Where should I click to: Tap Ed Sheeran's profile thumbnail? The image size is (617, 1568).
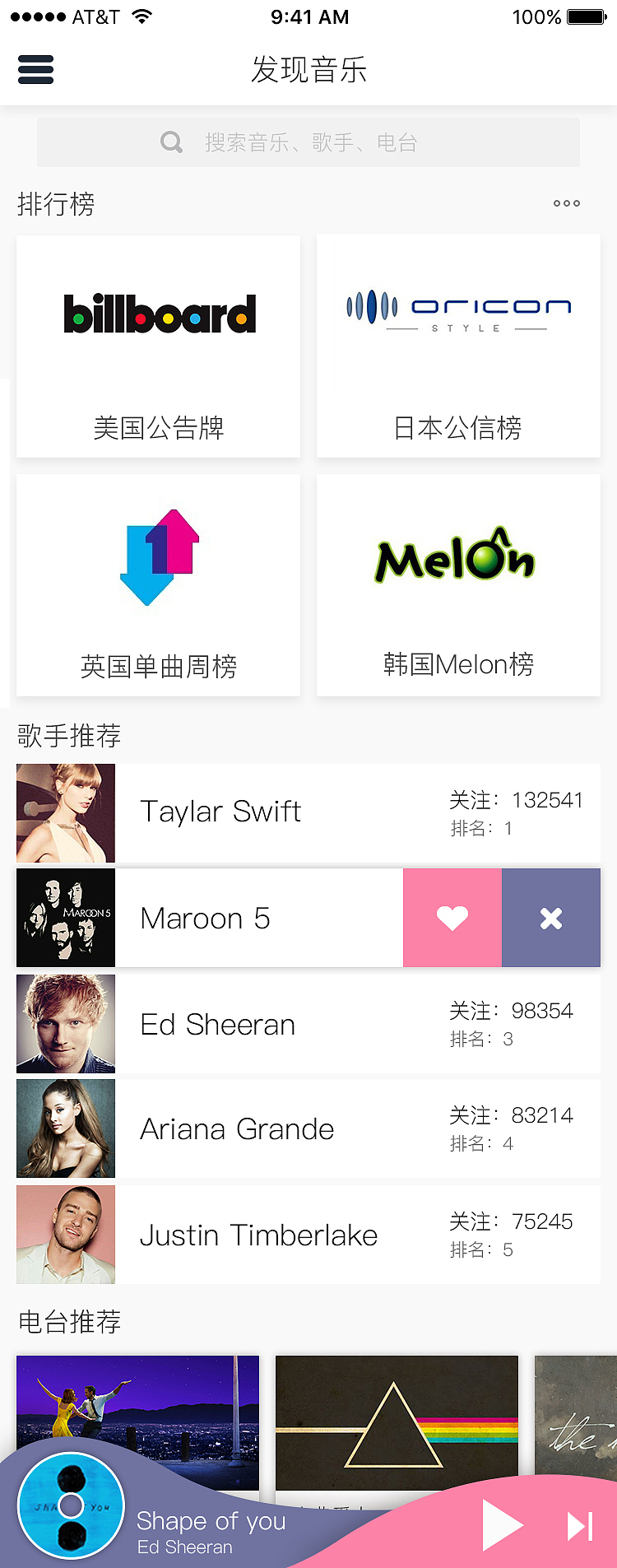click(x=65, y=1024)
